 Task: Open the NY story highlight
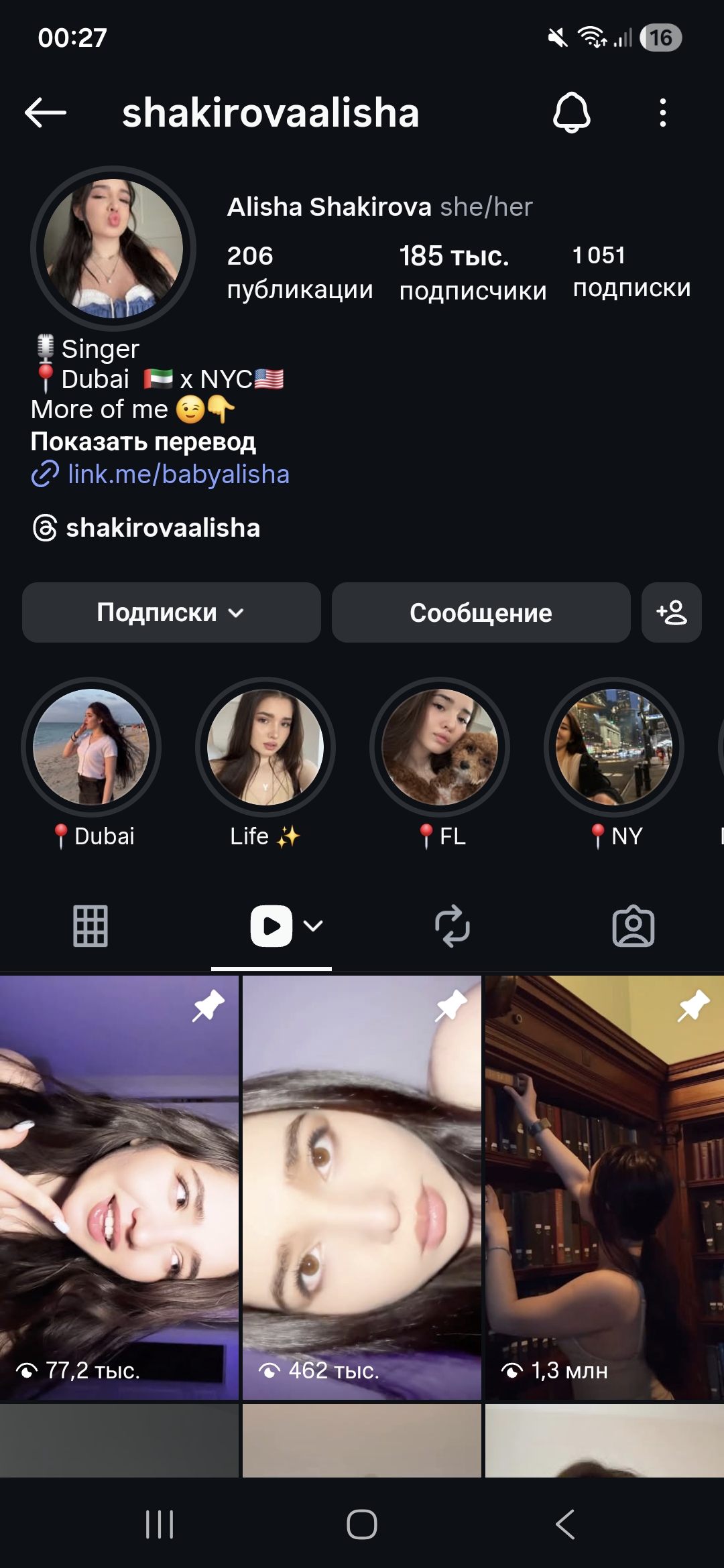[614, 747]
